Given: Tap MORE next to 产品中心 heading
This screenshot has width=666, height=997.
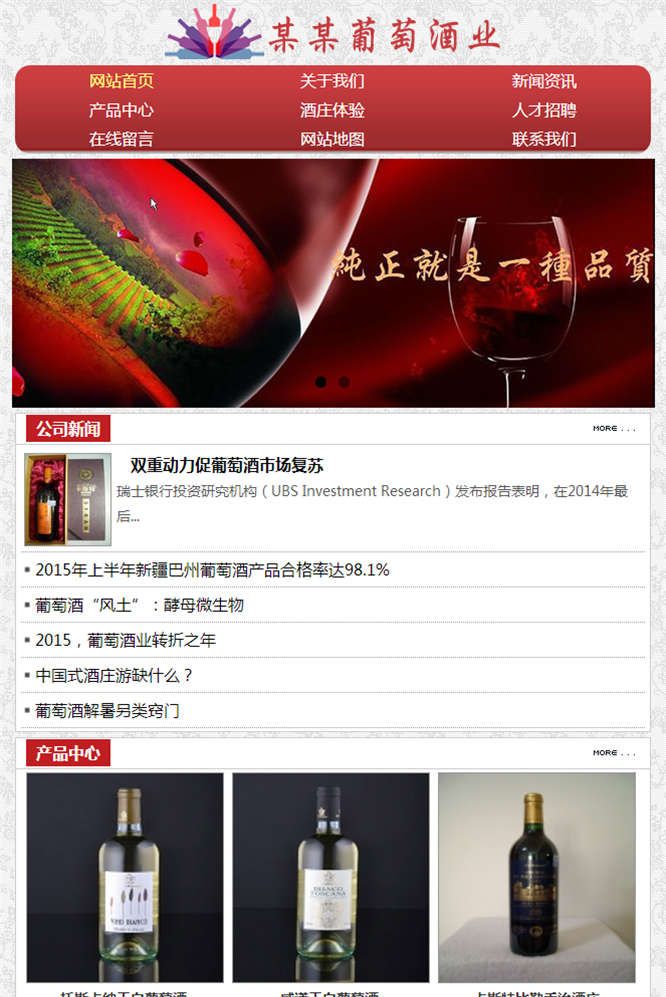Looking at the screenshot, I should coord(613,753).
